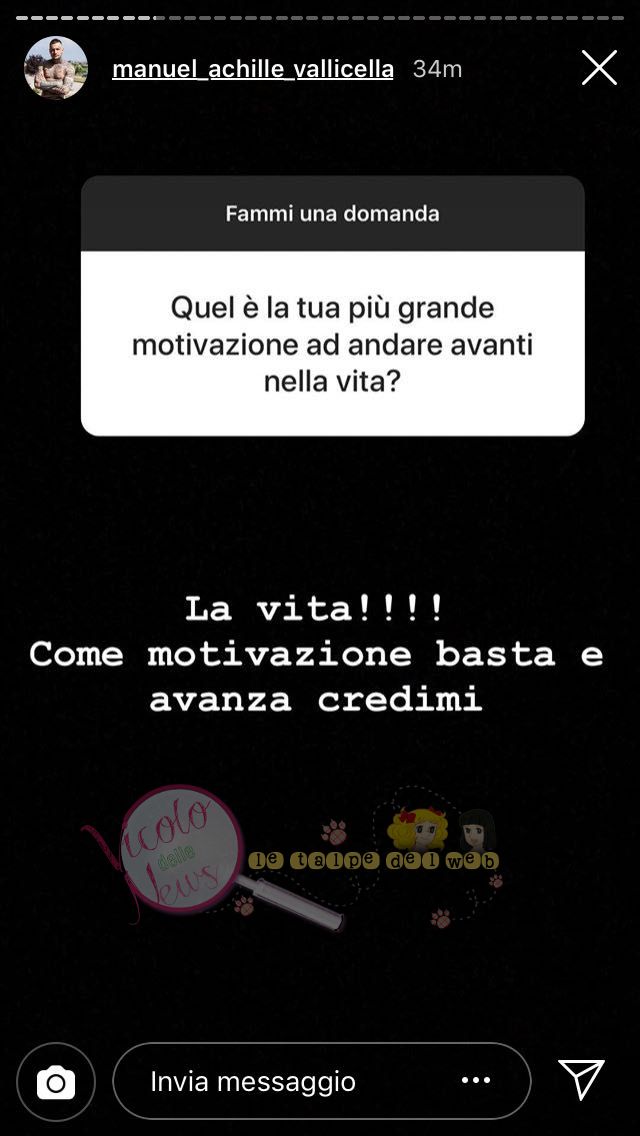
Task: Open the camera icon at bottom
Action: tap(56, 1082)
